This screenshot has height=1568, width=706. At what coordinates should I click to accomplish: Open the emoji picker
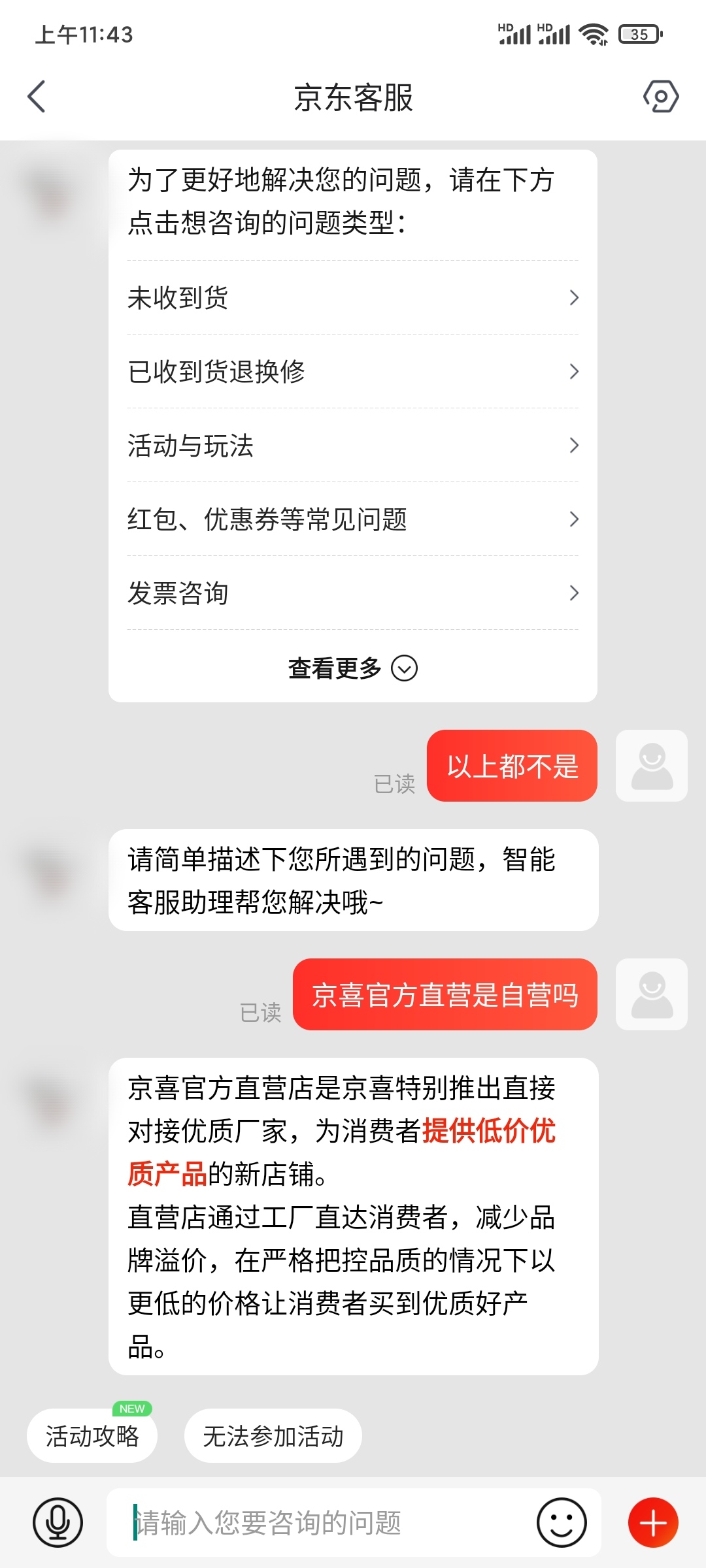pos(562,1522)
